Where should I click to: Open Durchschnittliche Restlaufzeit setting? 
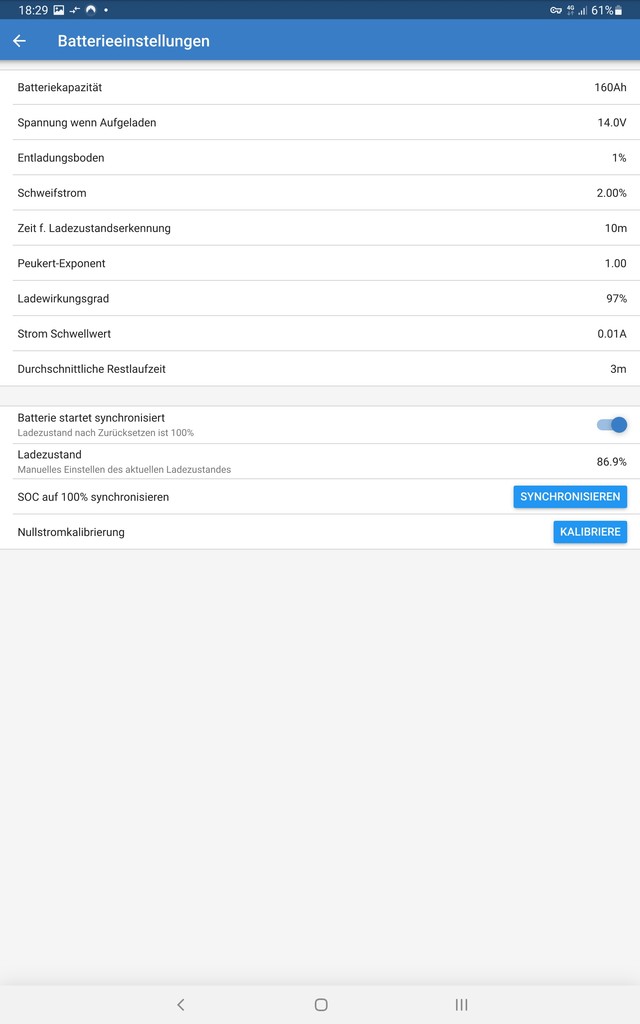pyautogui.click(x=320, y=369)
